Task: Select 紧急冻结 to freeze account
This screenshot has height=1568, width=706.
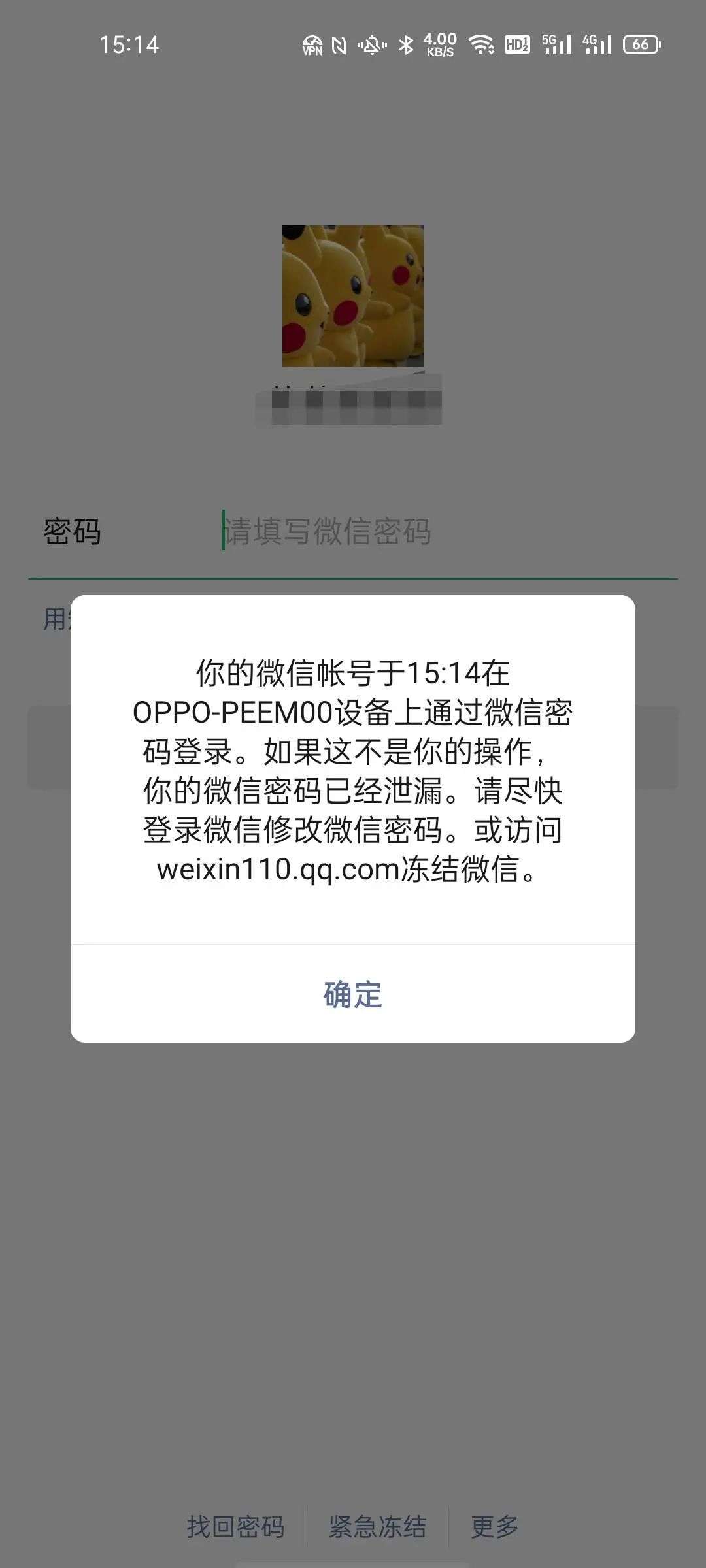Action: point(377,1527)
